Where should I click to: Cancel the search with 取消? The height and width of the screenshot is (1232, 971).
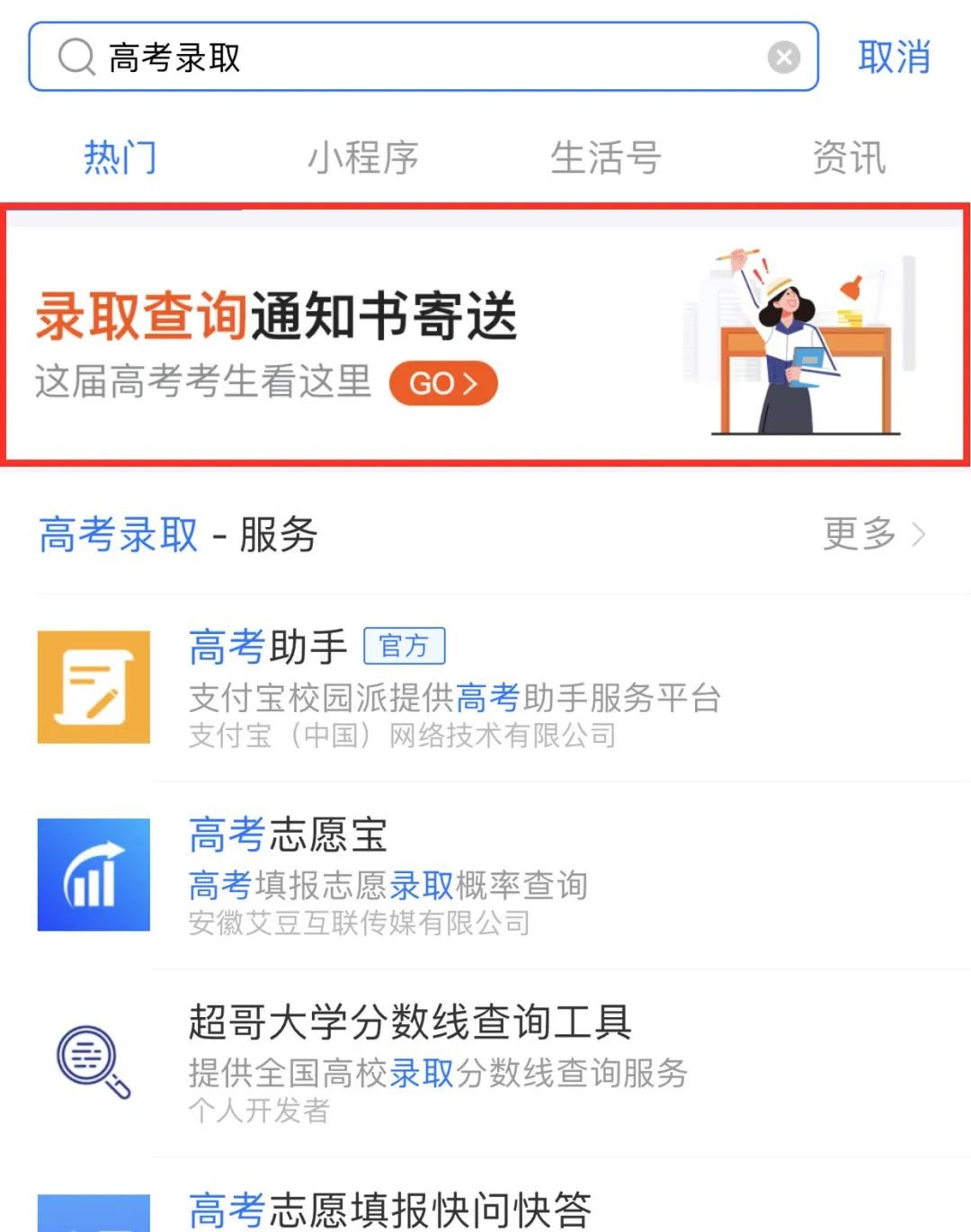893,58
